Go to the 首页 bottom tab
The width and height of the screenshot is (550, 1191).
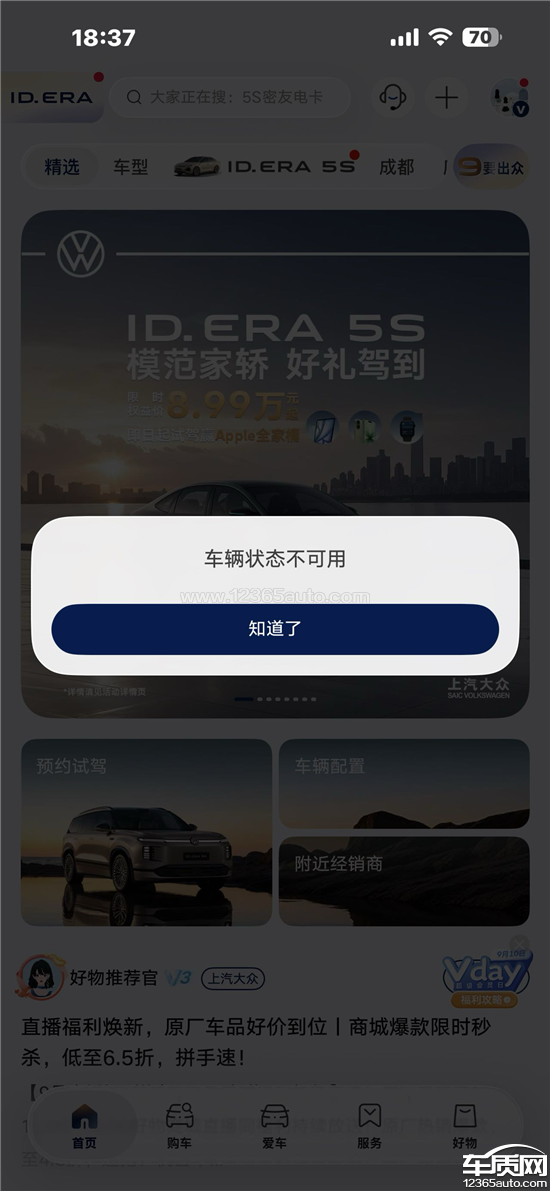[84, 1127]
